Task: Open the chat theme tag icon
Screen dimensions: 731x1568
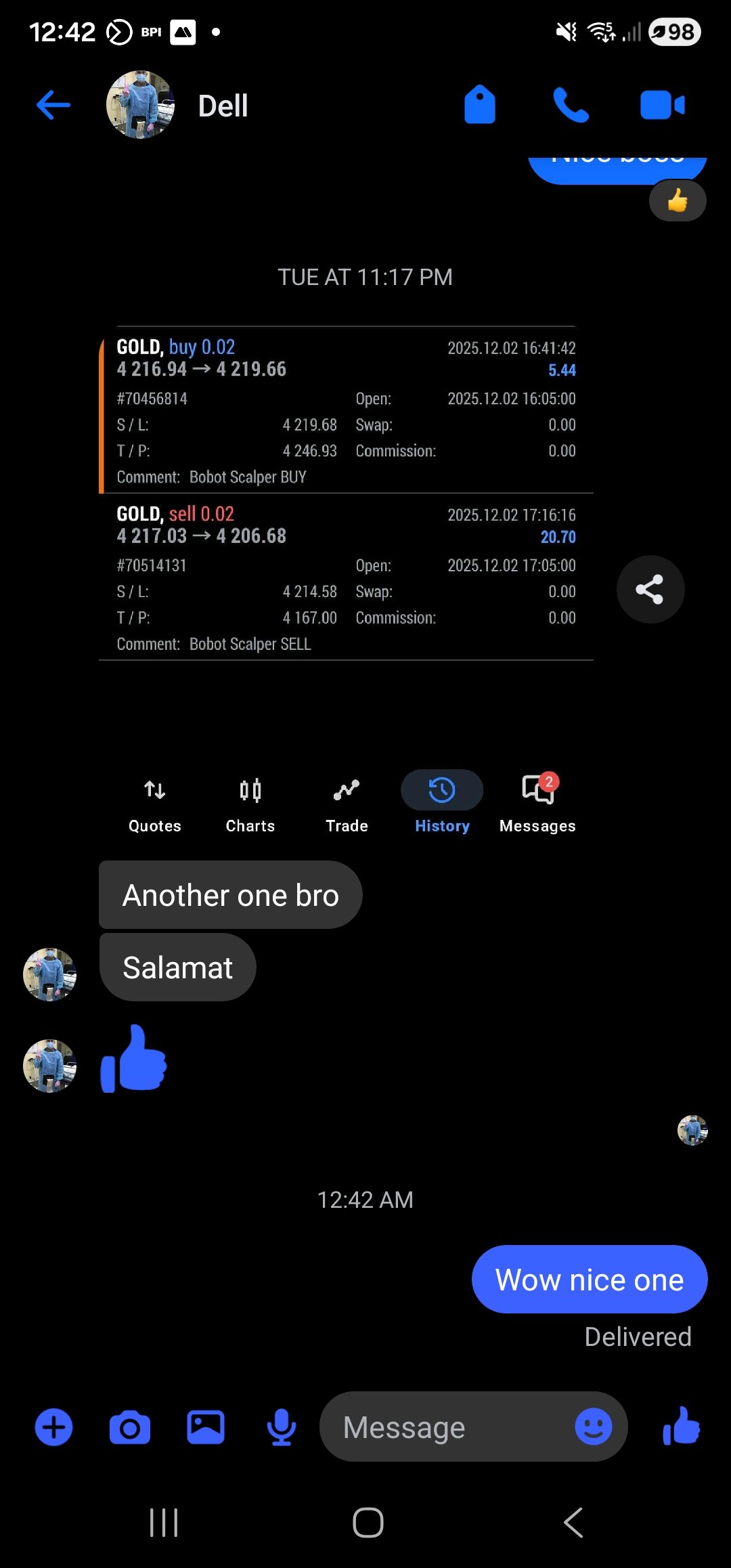Action: tap(480, 105)
